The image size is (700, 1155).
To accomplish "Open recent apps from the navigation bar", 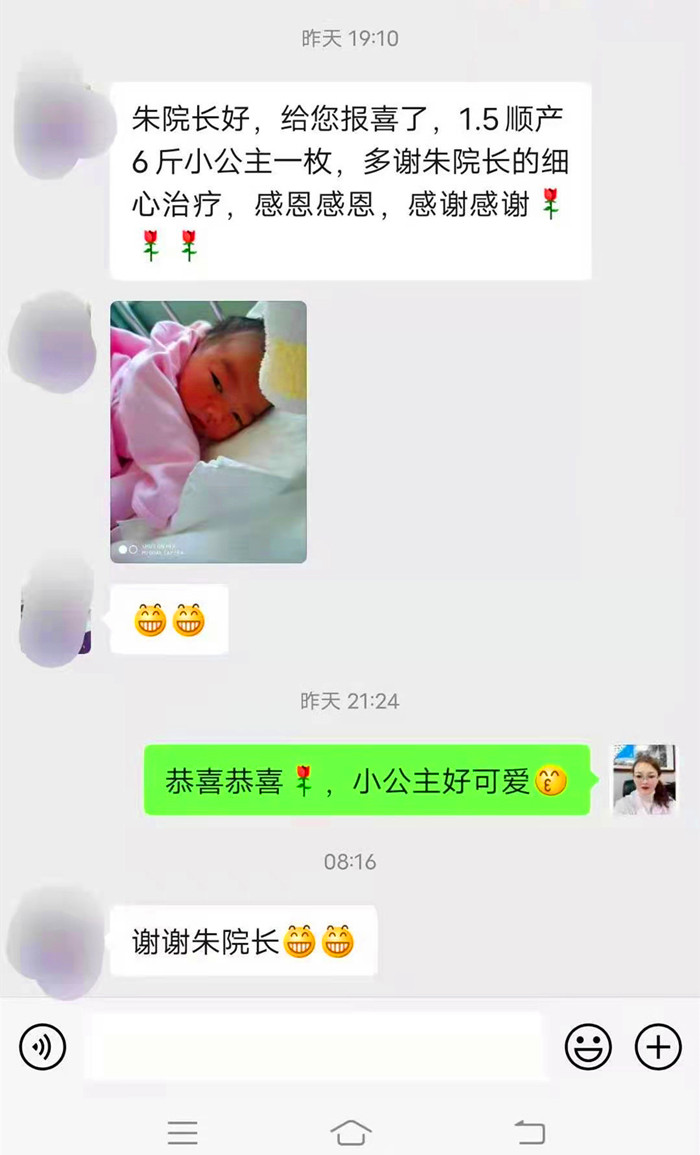I will click(182, 1132).
